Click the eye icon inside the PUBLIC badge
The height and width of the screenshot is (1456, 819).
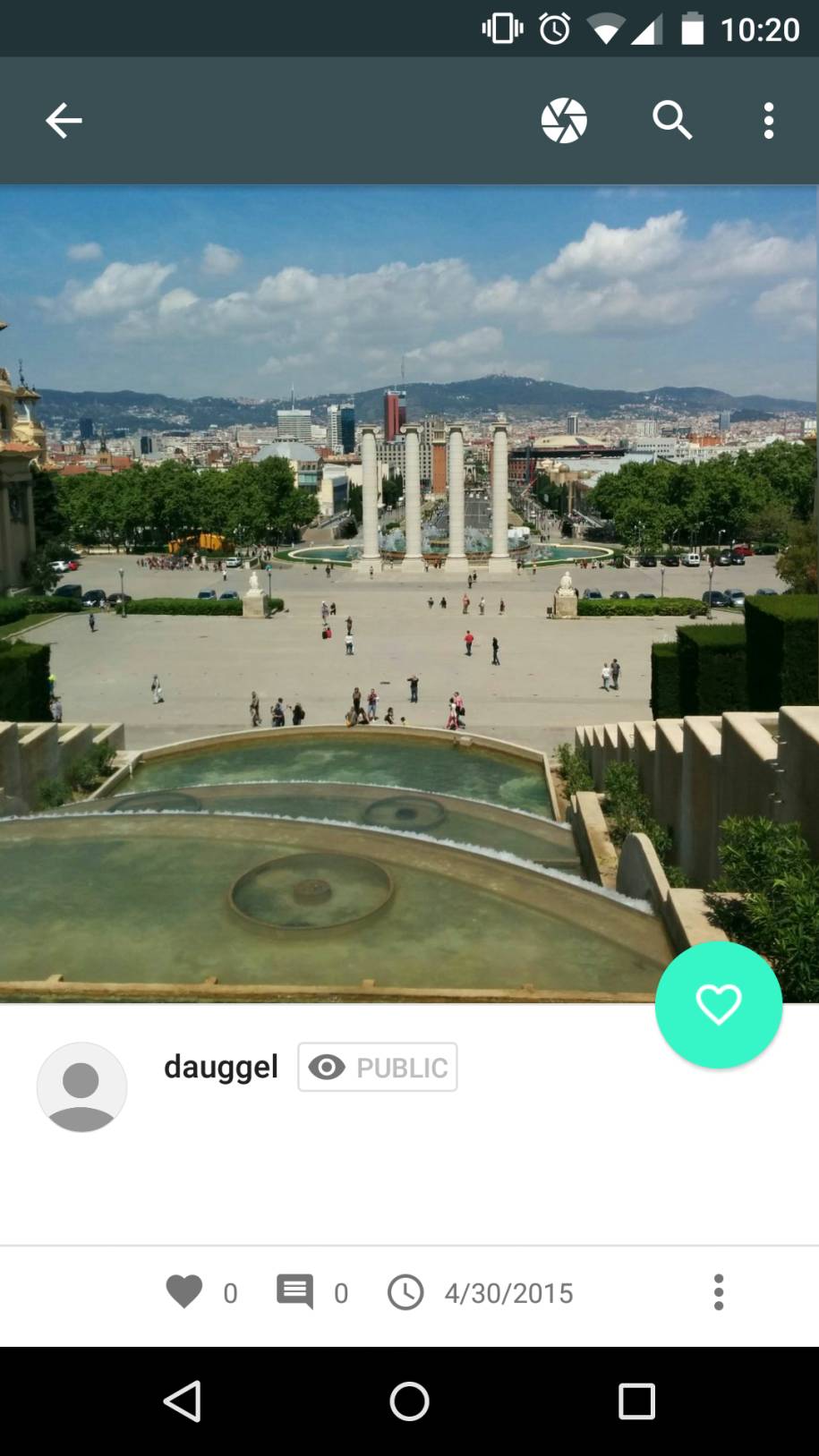[326, 1067]
